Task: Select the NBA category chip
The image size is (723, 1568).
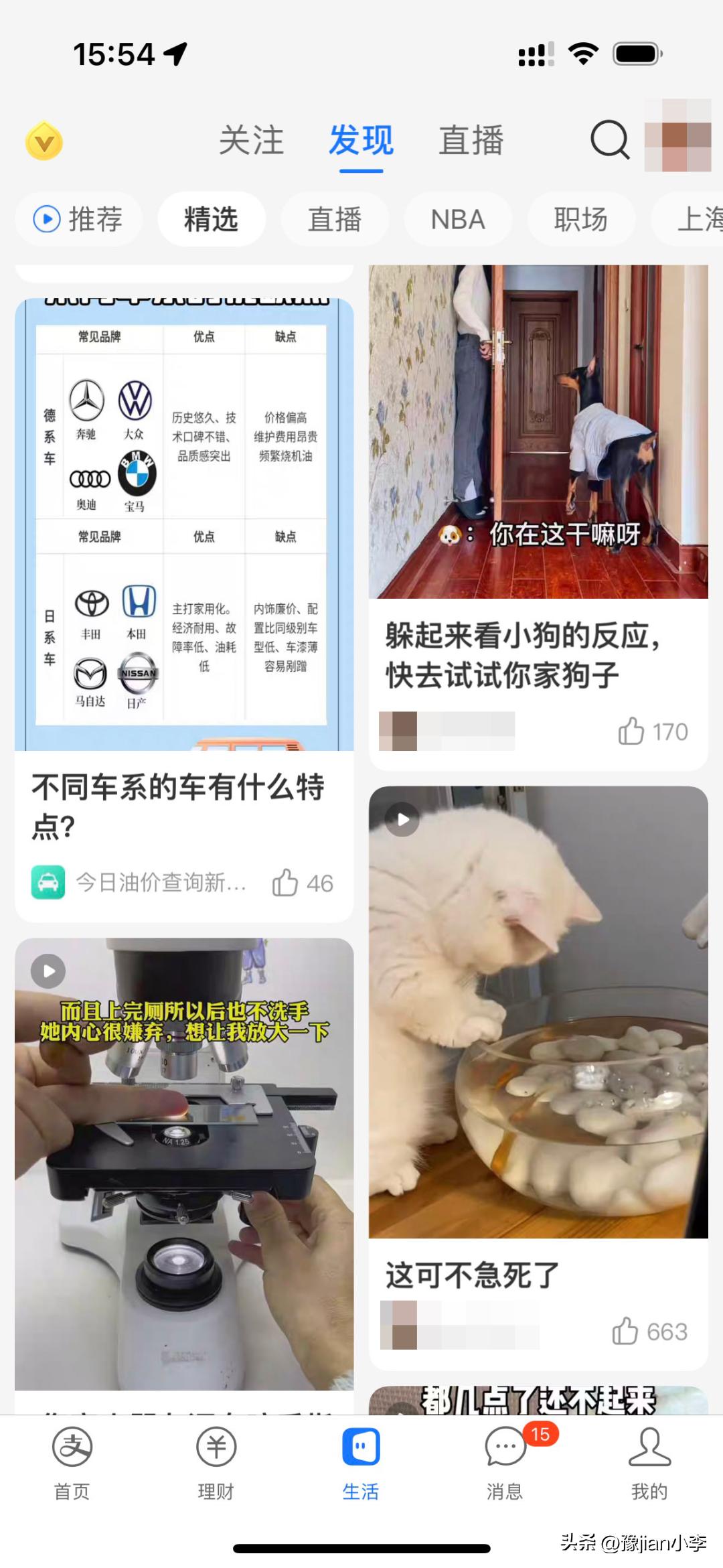Action: tap(458, 218)
